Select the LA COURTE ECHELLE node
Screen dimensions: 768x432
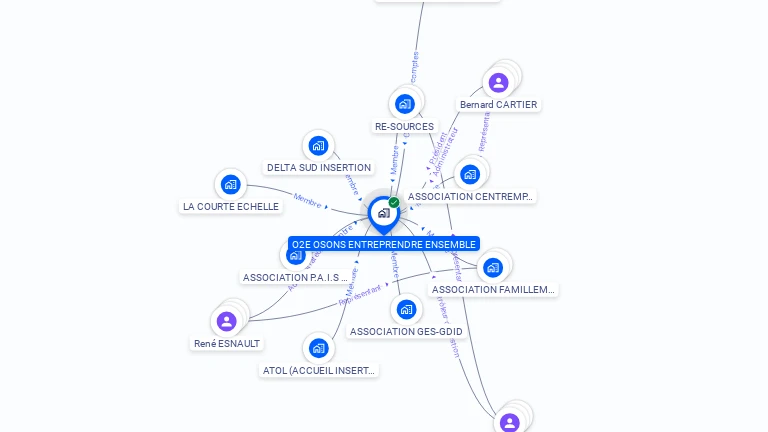(230, 185)
